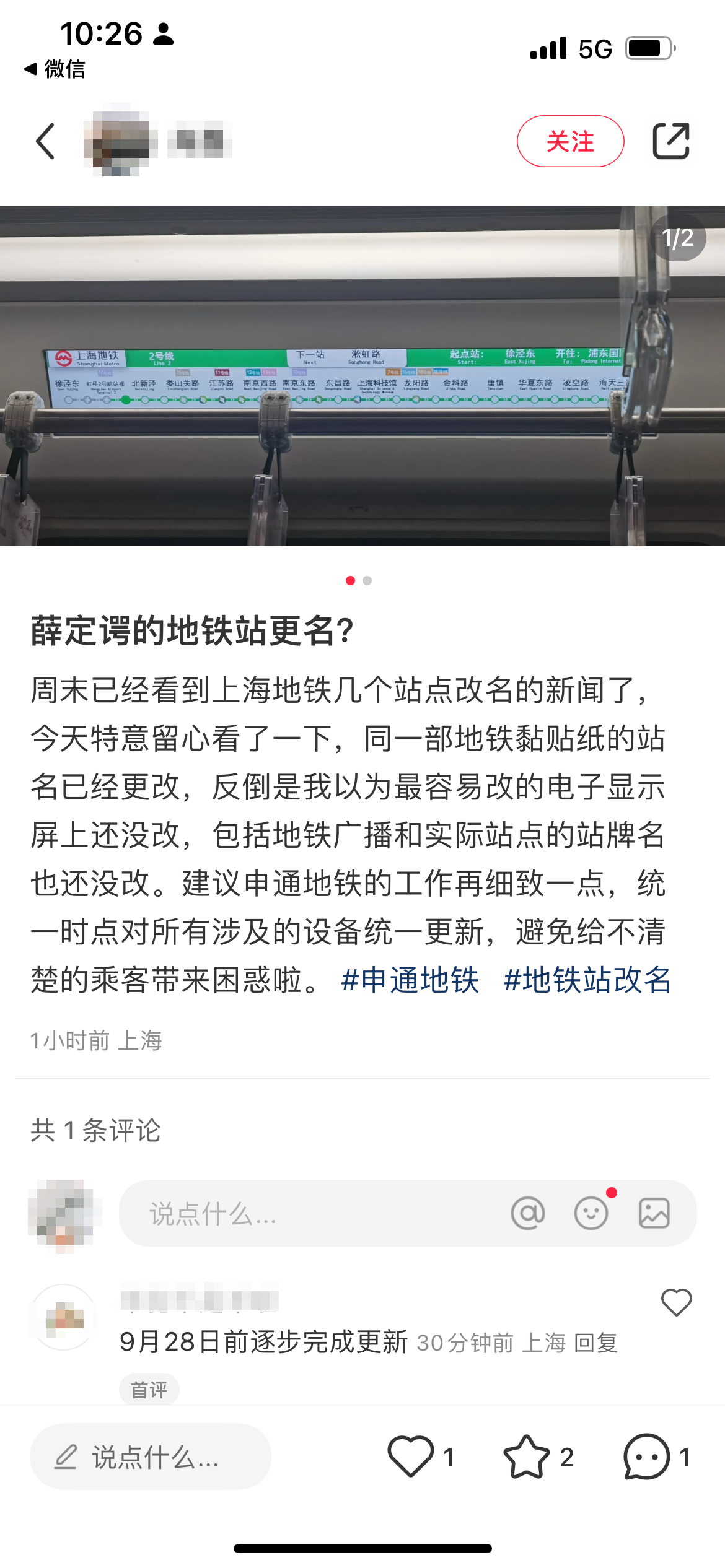The width and height of the screenshot is (725, 1568).
Task: Write a comment in bottom bar field
Action: 151,1457
